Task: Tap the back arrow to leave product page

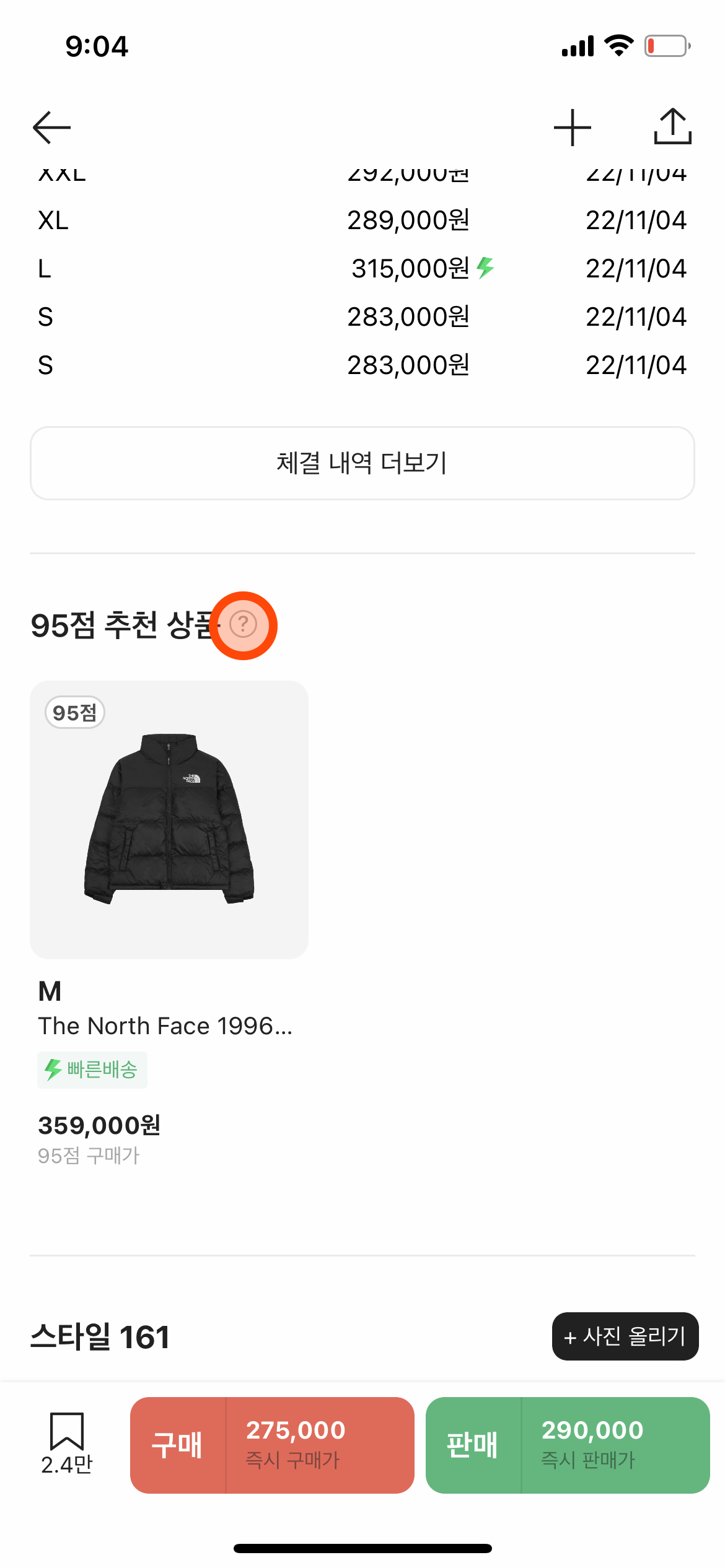Action: [51, 127]
